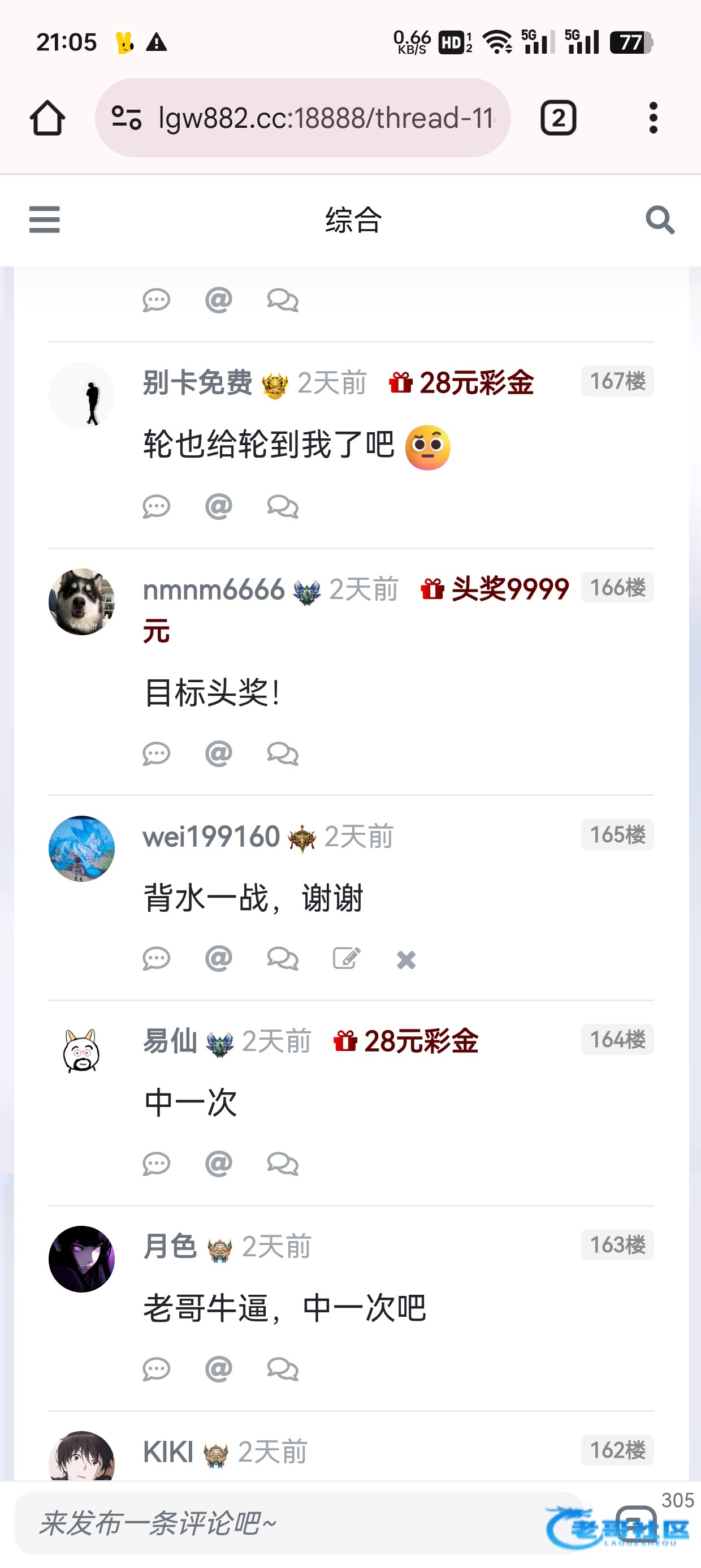This screenshot has width=701, height=1568.
Task: Open 易仙's profile by username
Action: [170, 1041]
